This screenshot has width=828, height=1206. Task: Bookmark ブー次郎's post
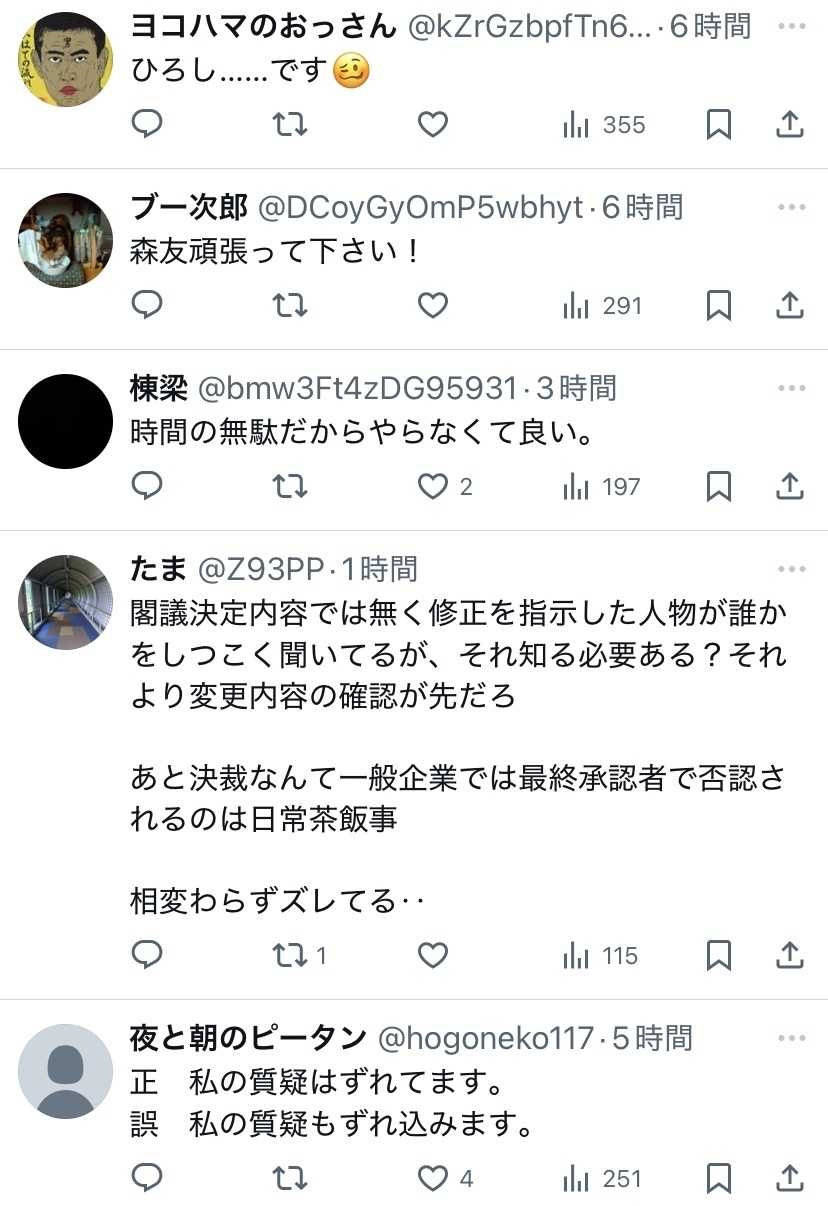point(718,305)
